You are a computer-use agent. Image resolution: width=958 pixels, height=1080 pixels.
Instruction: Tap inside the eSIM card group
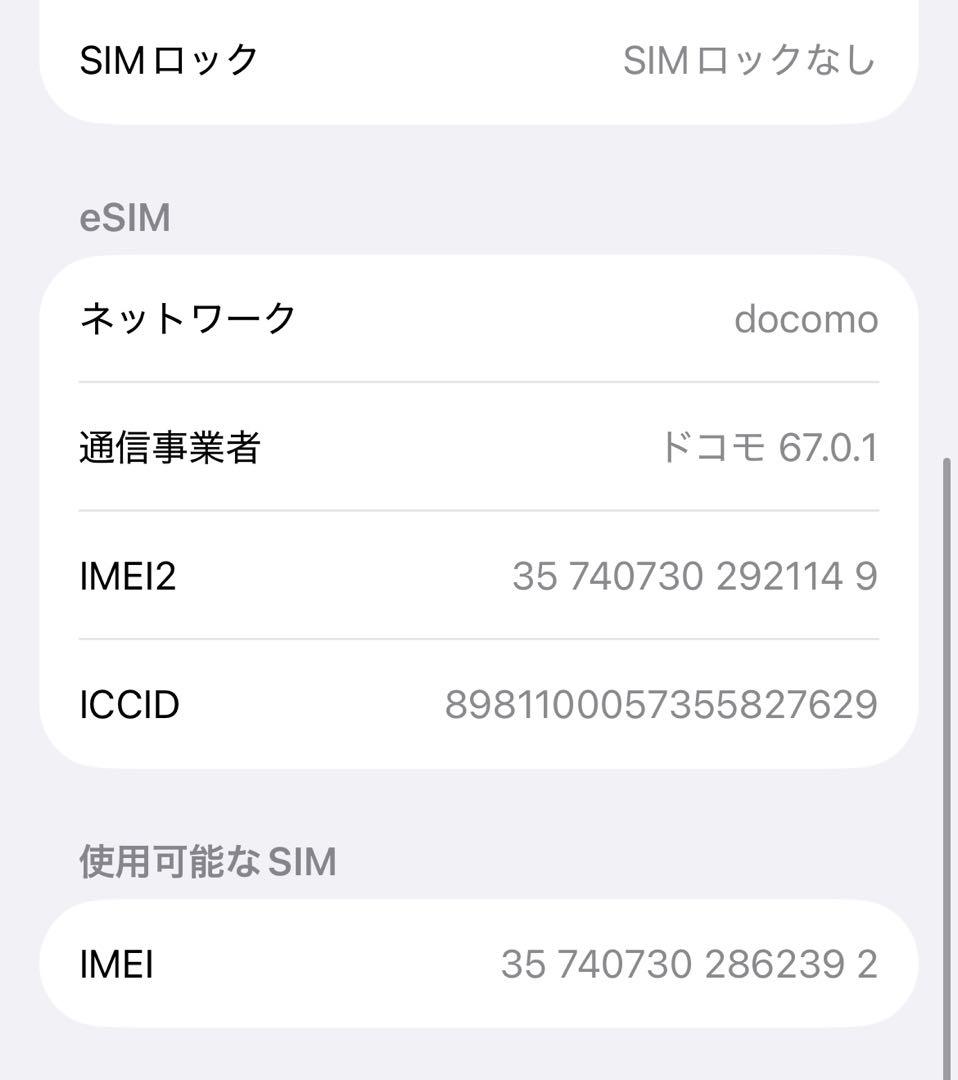[x=480, y=510]
